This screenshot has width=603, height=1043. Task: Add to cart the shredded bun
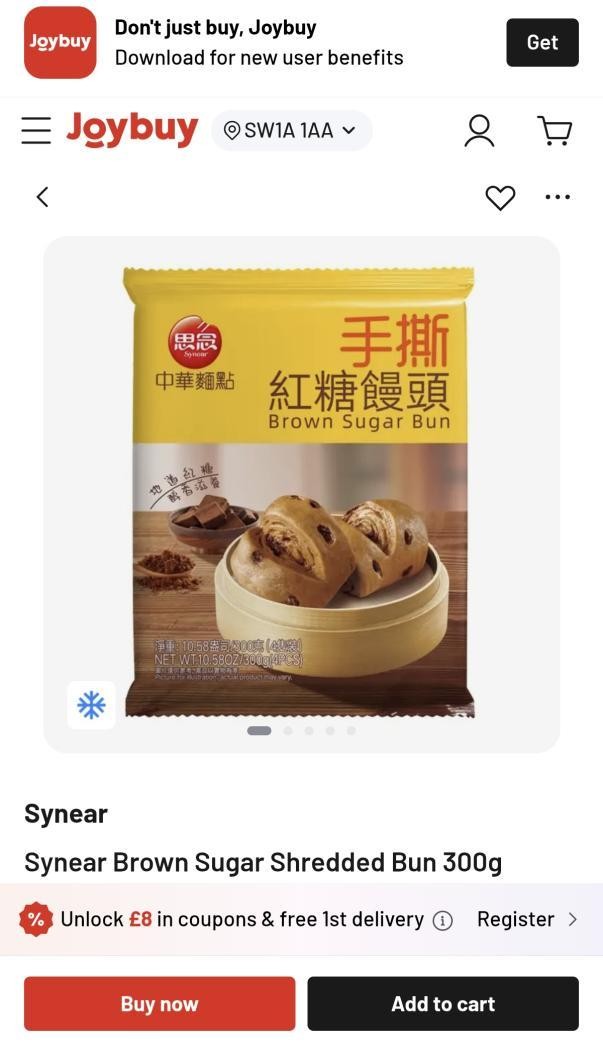(x=442, y=1003)
